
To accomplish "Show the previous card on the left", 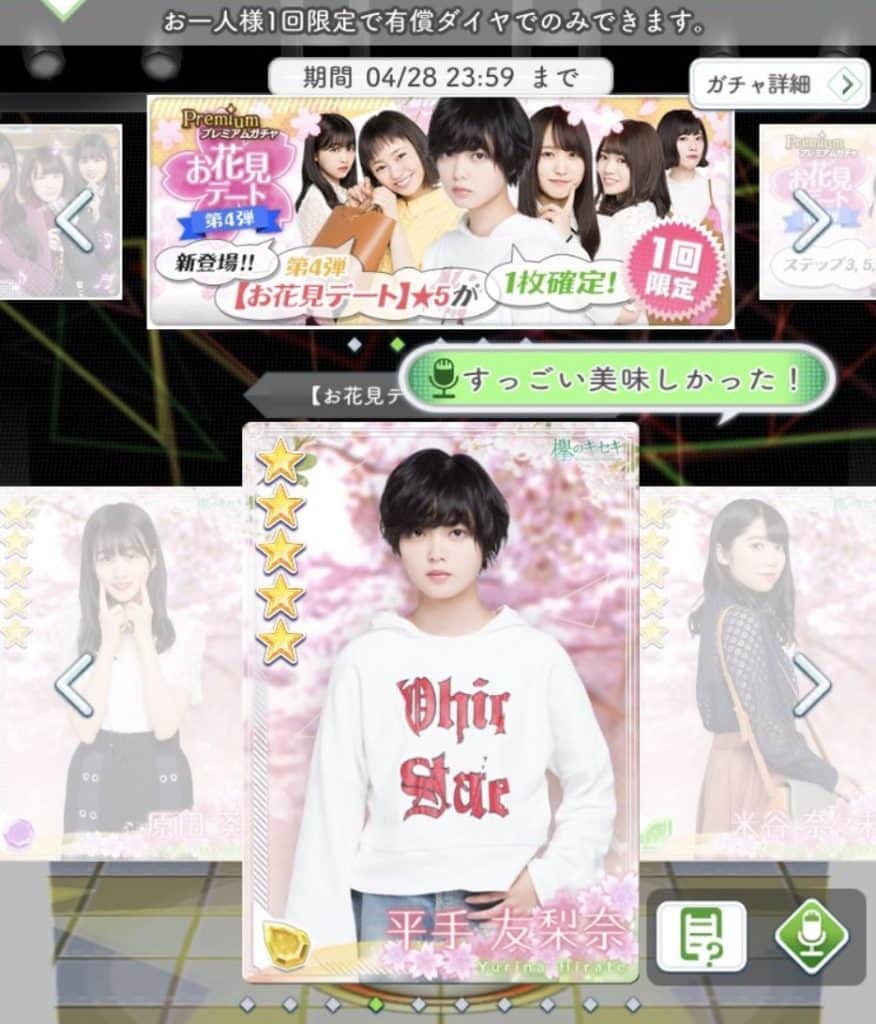I will 75,685.
